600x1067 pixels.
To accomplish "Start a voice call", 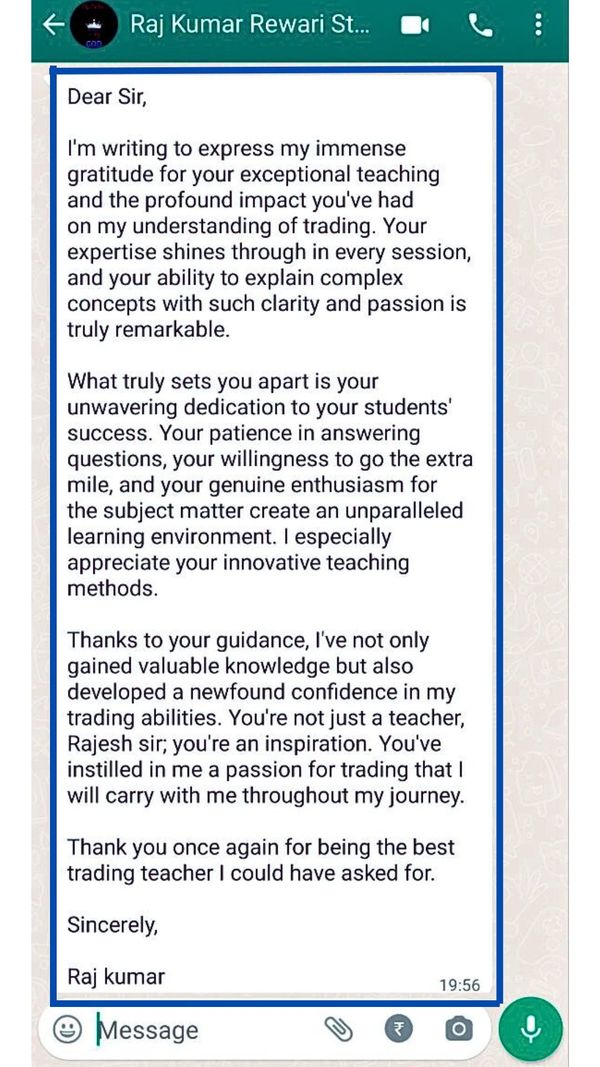I will 480,26.
